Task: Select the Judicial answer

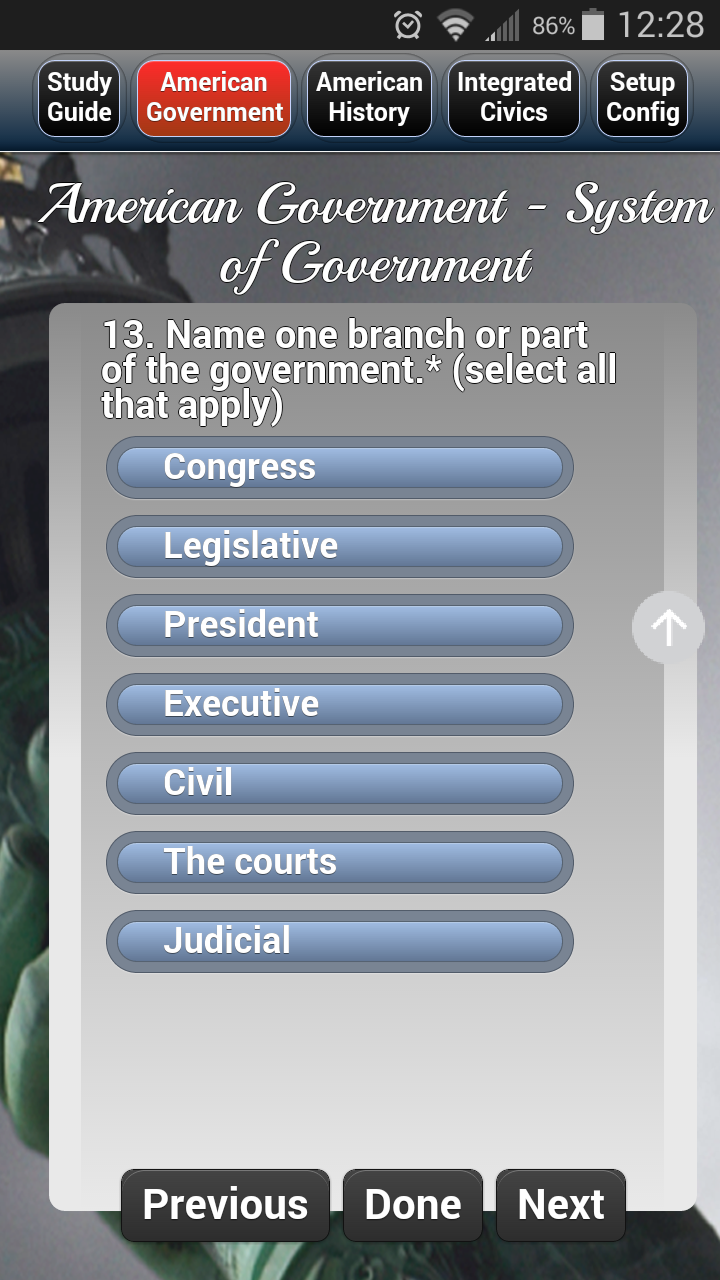Action: (x=340, y=941)
